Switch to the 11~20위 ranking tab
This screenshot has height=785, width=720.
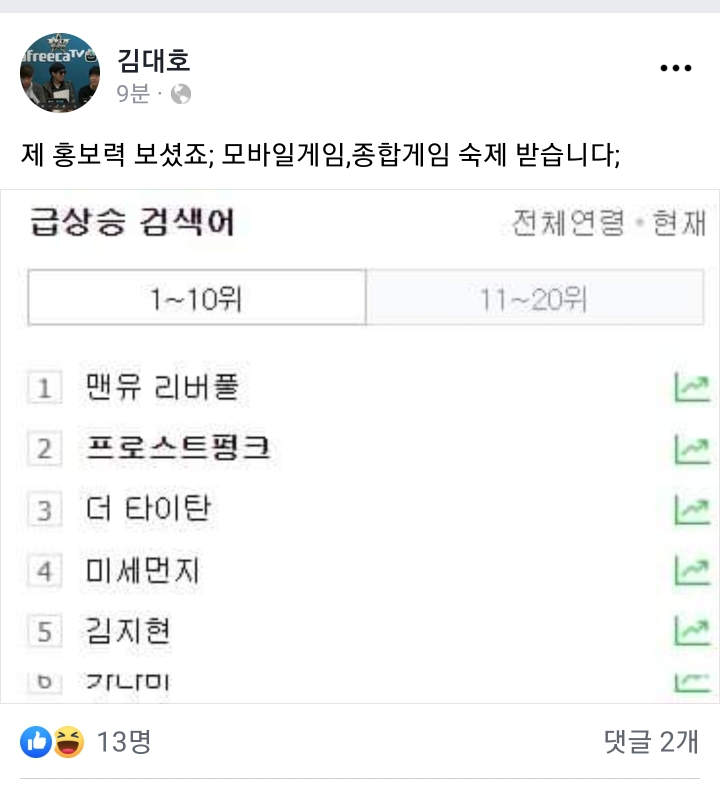[x=543, y=298]
